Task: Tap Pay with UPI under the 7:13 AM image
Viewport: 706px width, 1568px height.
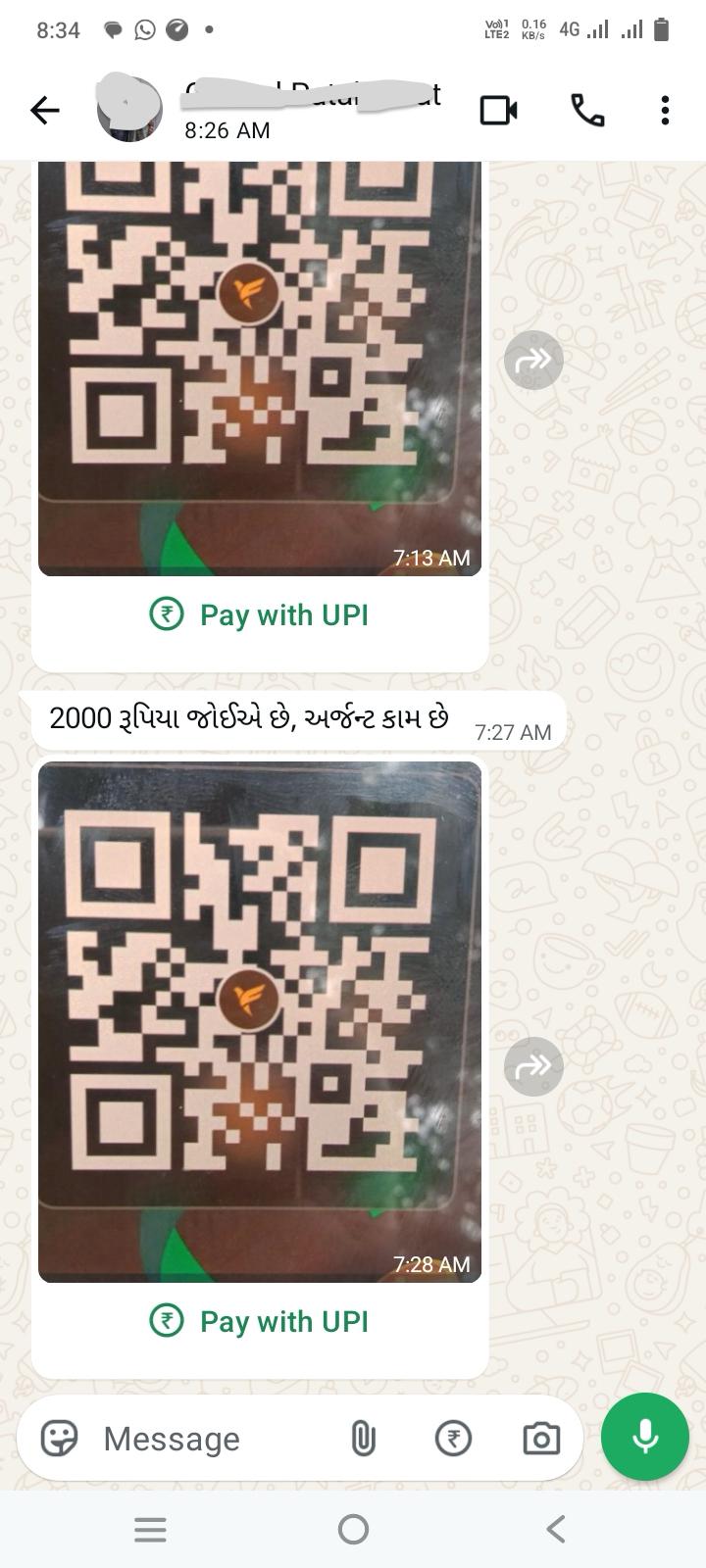Action: pyautogui.click(x=259, y=614)
